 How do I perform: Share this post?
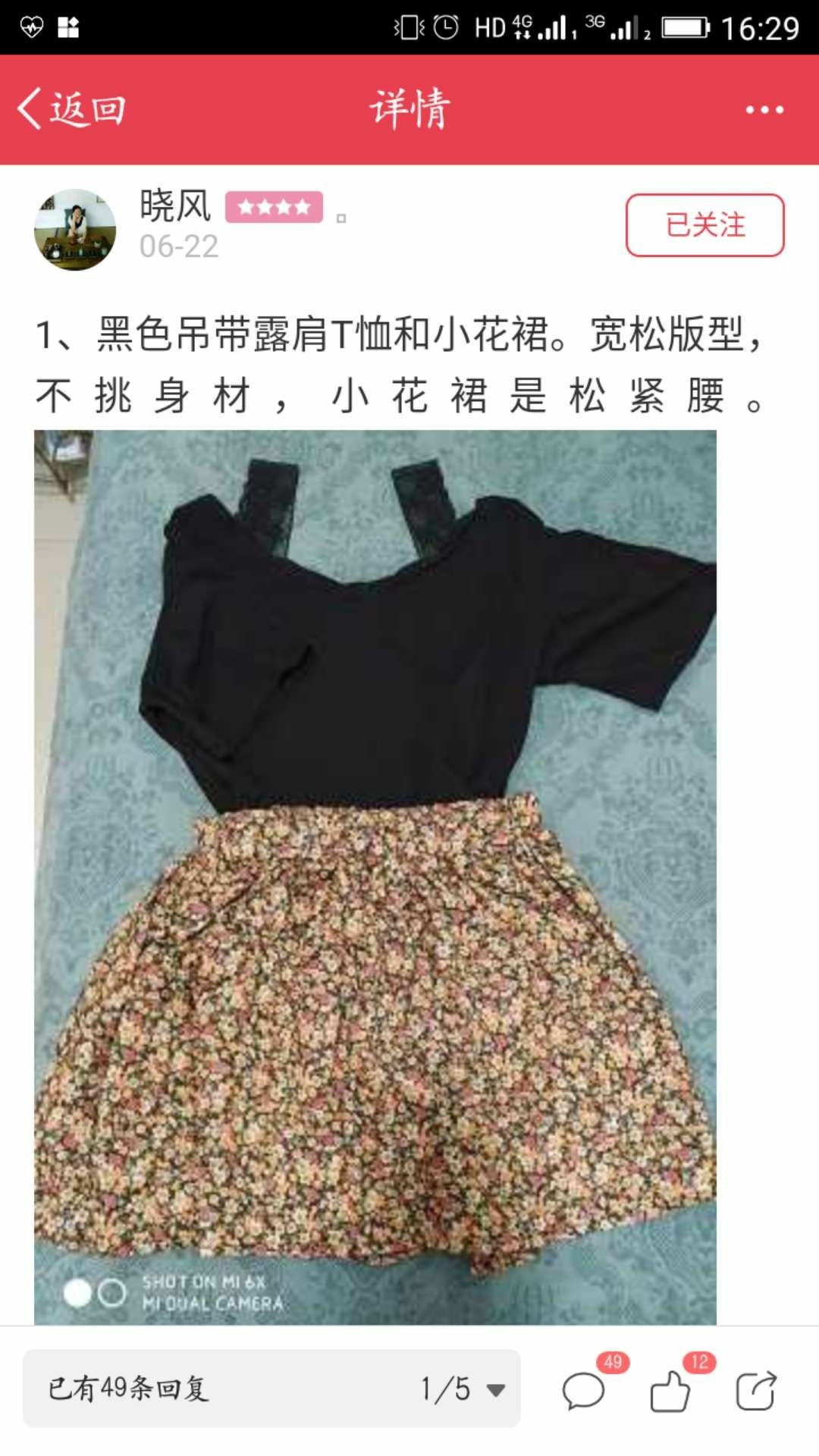756,1390
